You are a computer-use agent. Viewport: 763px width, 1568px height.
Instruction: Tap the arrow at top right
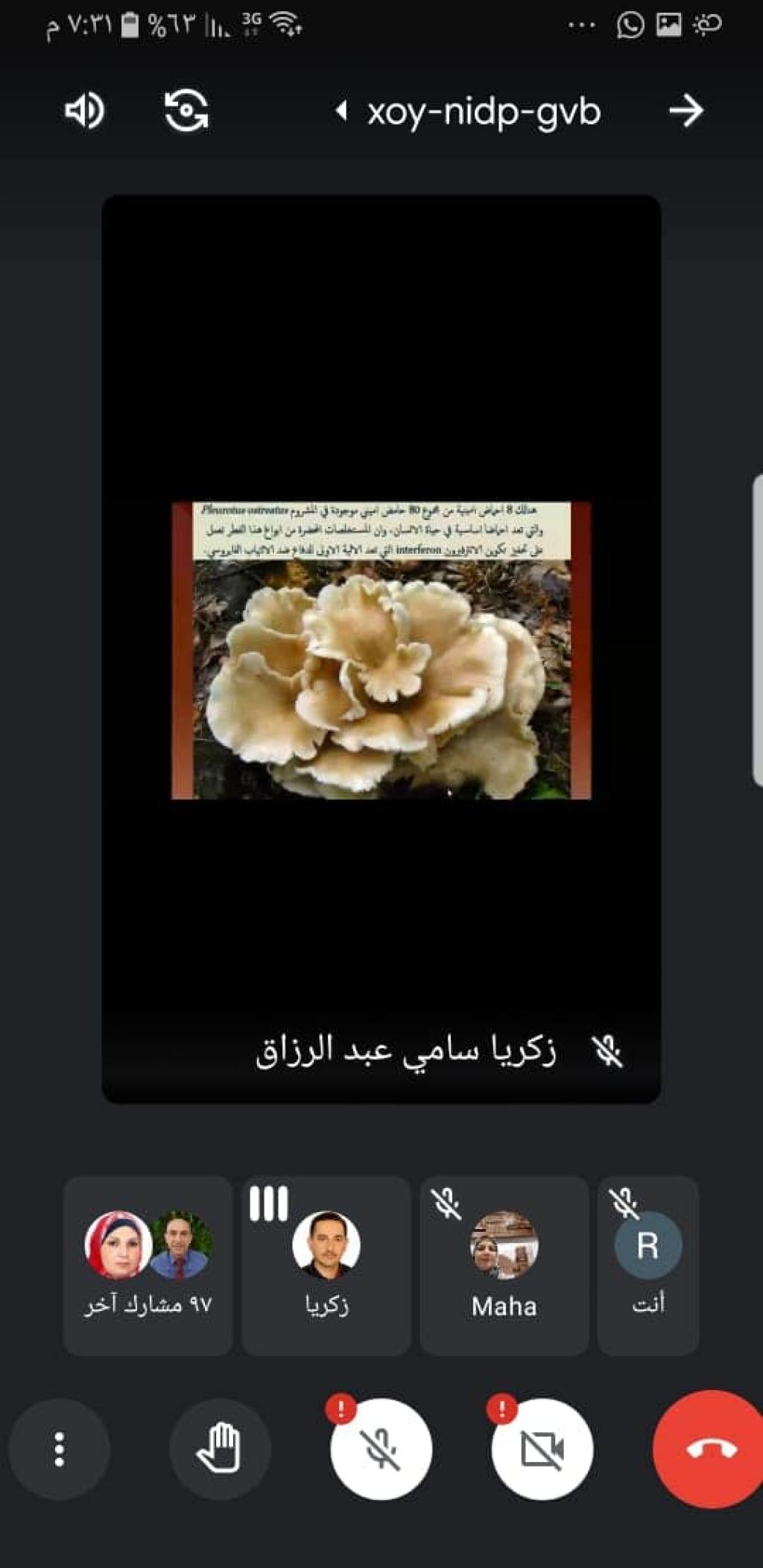(x=686, y=111)
